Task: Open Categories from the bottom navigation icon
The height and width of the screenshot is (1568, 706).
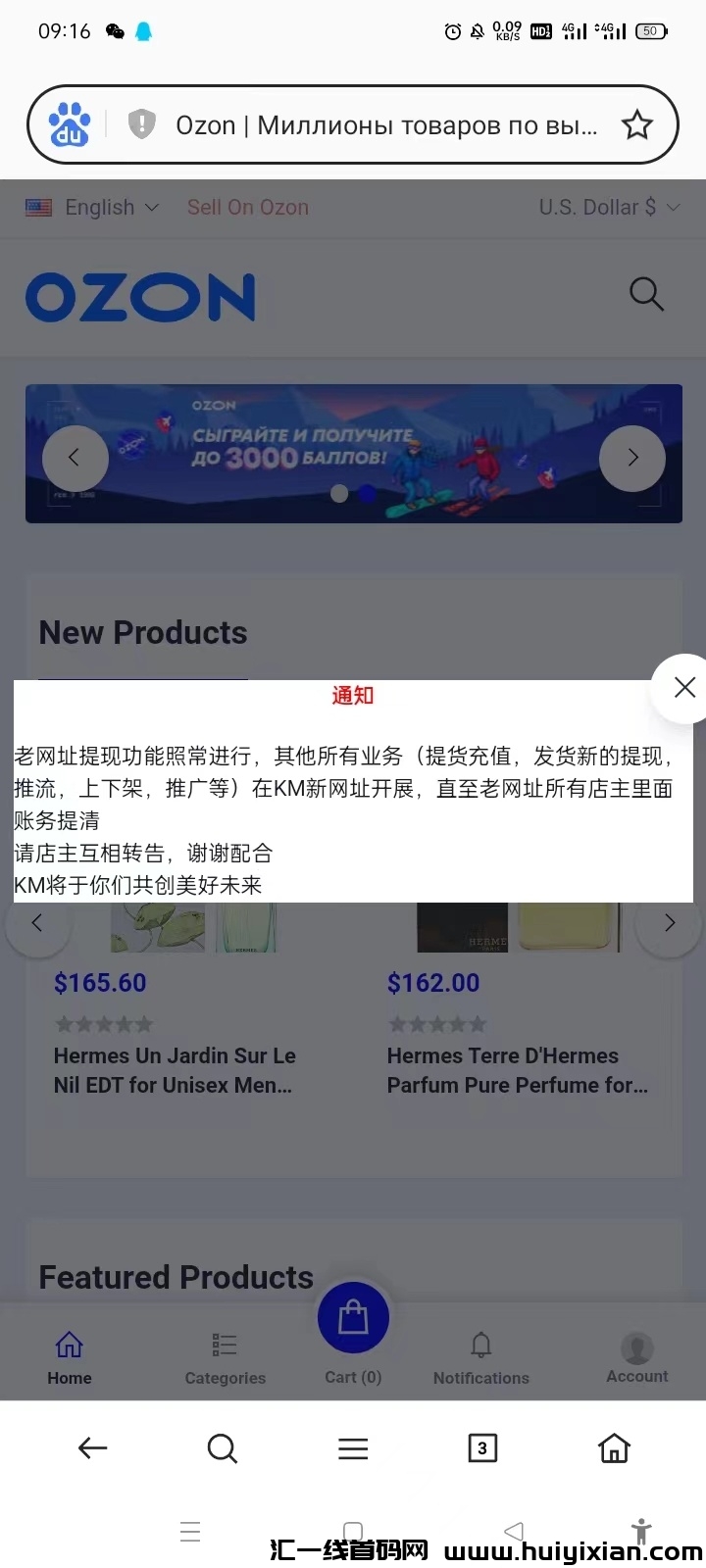Action: pyautogui.click(x=224, y=1346)
